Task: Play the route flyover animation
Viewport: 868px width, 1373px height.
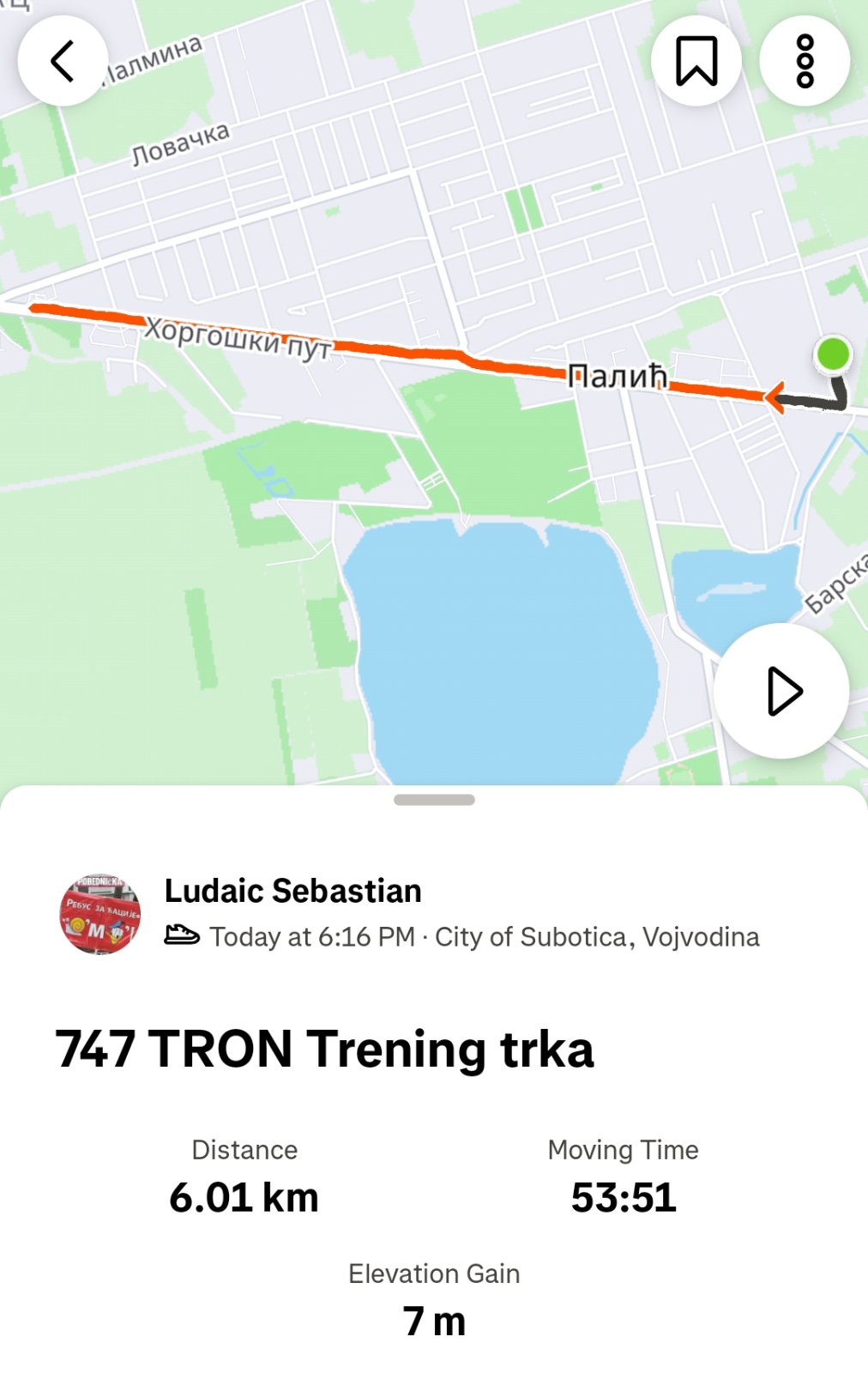Action: pyautogui.click(x=781, y=691)
